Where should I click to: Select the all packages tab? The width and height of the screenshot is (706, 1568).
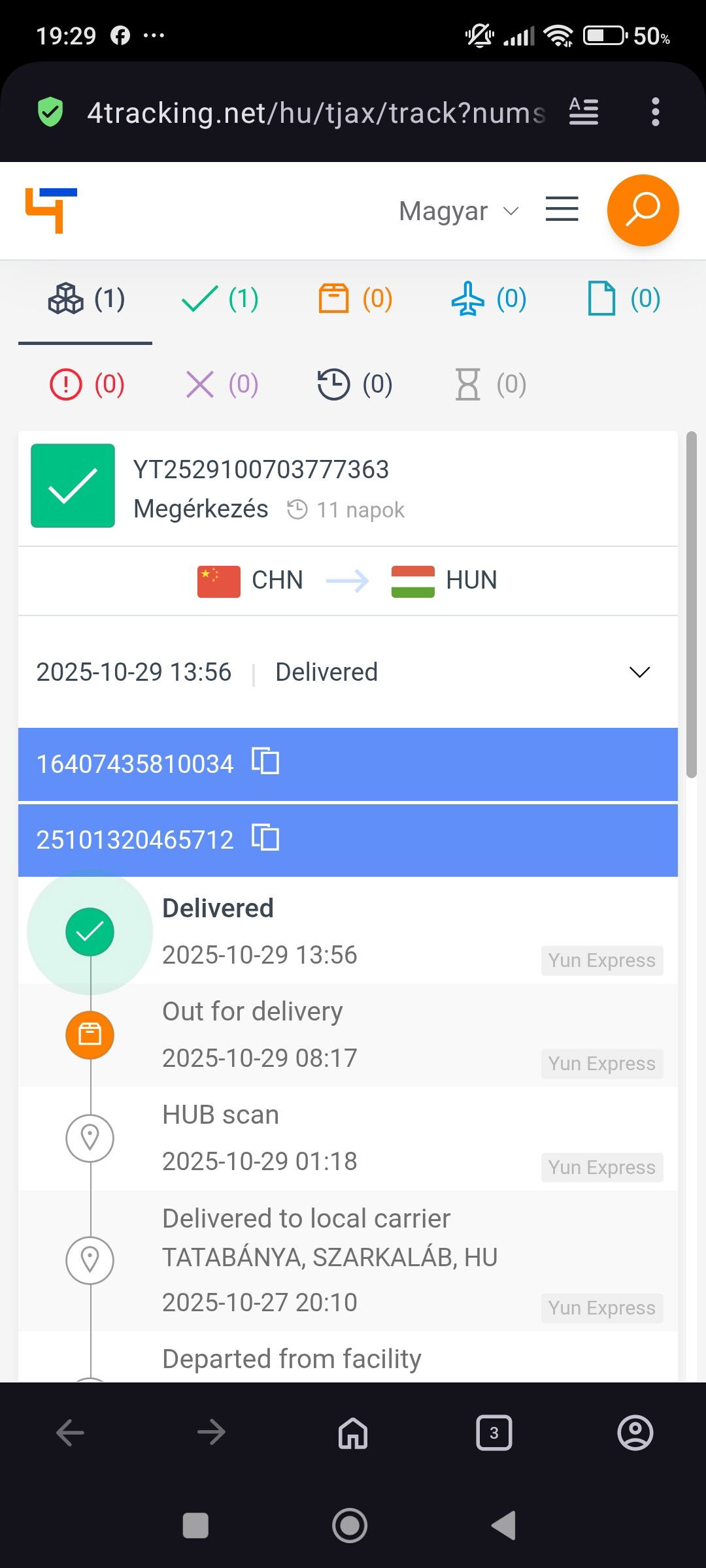tap(86, 299)
